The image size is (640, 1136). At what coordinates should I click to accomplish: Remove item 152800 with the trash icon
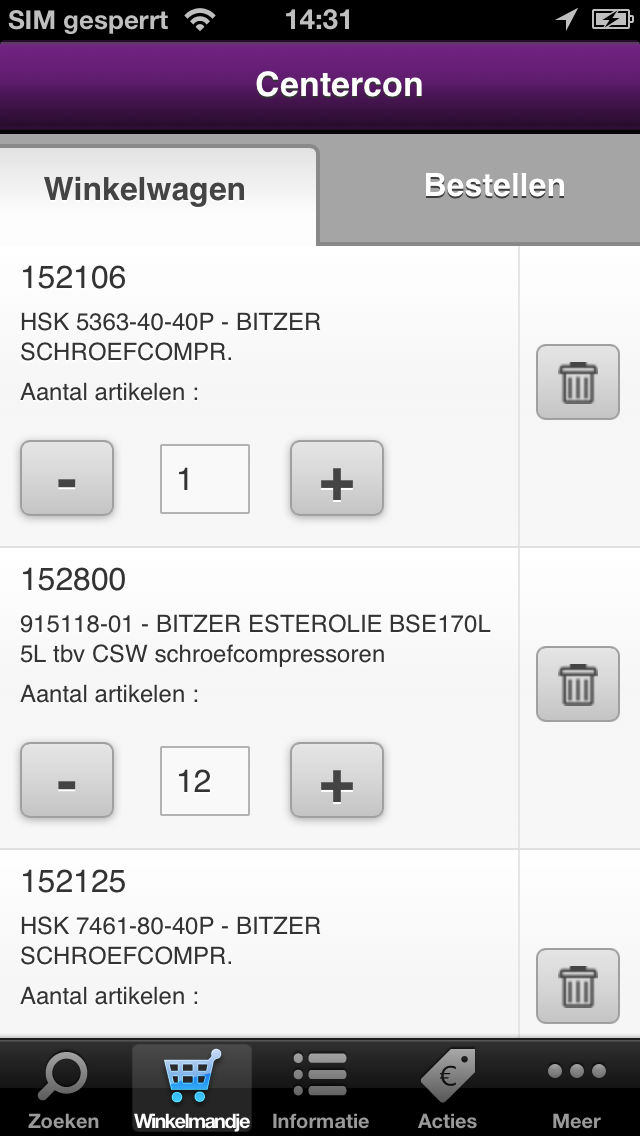click(x=578, y=684)
